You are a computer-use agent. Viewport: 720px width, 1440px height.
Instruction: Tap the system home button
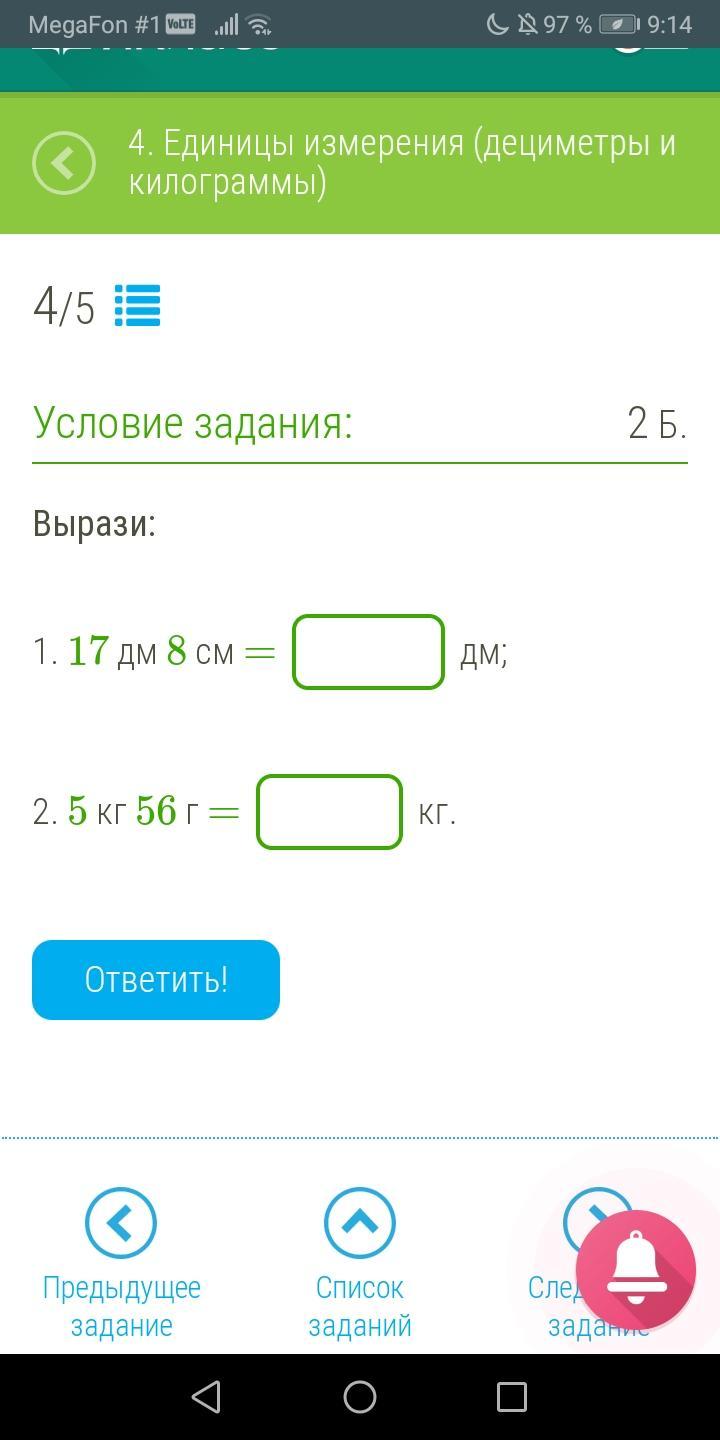point(360,1397)
